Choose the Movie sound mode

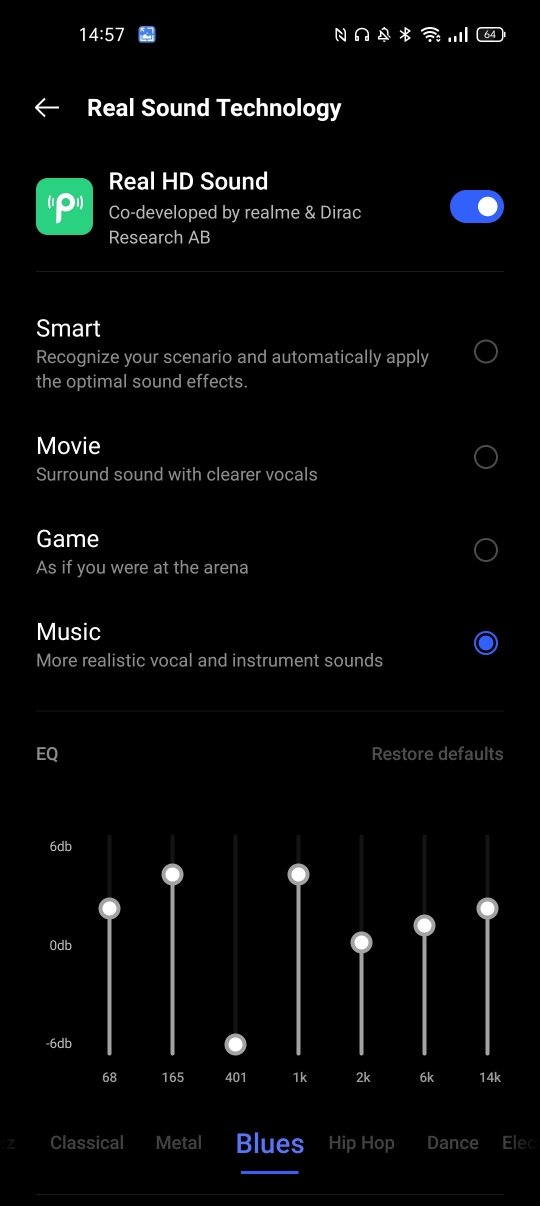tap(270, 458)
